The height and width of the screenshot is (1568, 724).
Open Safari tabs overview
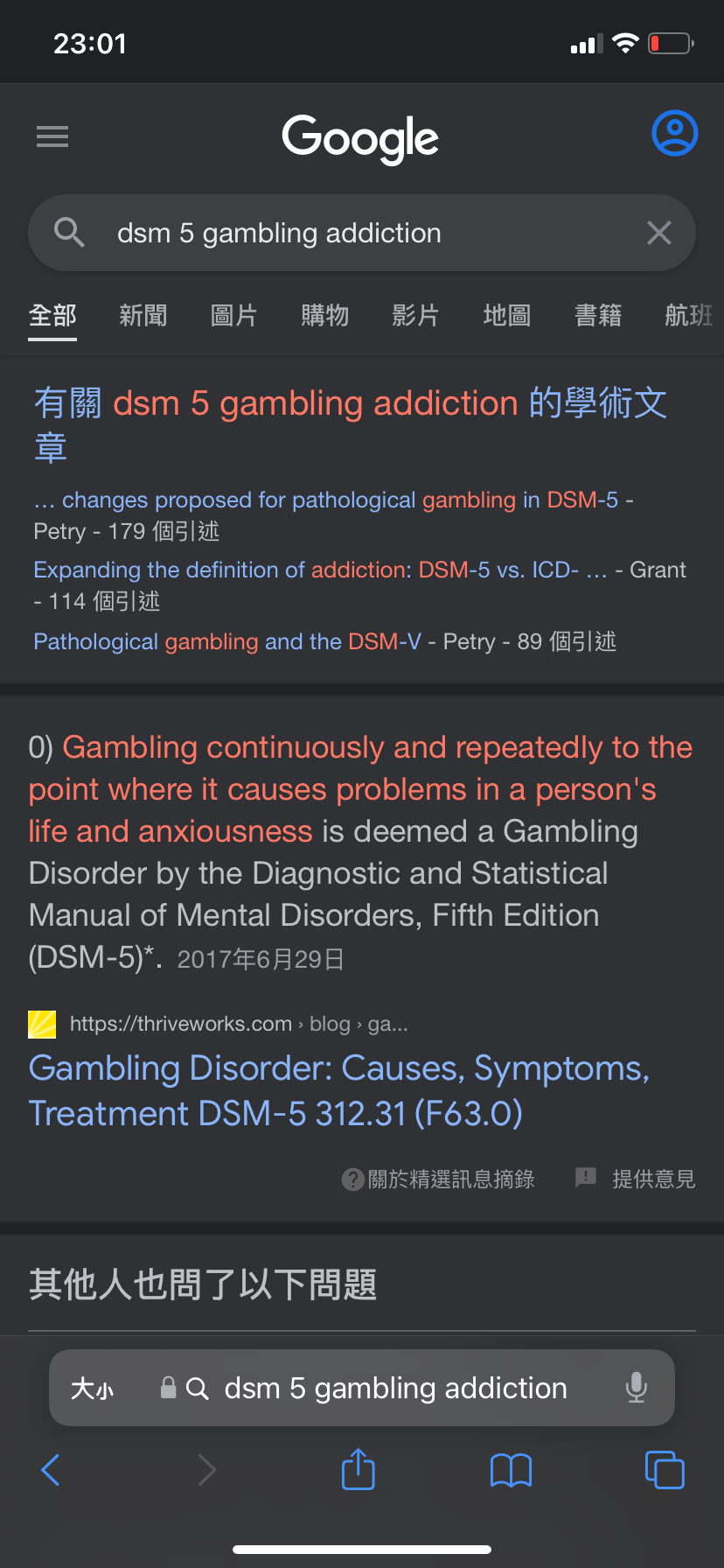pos(665,1469)
